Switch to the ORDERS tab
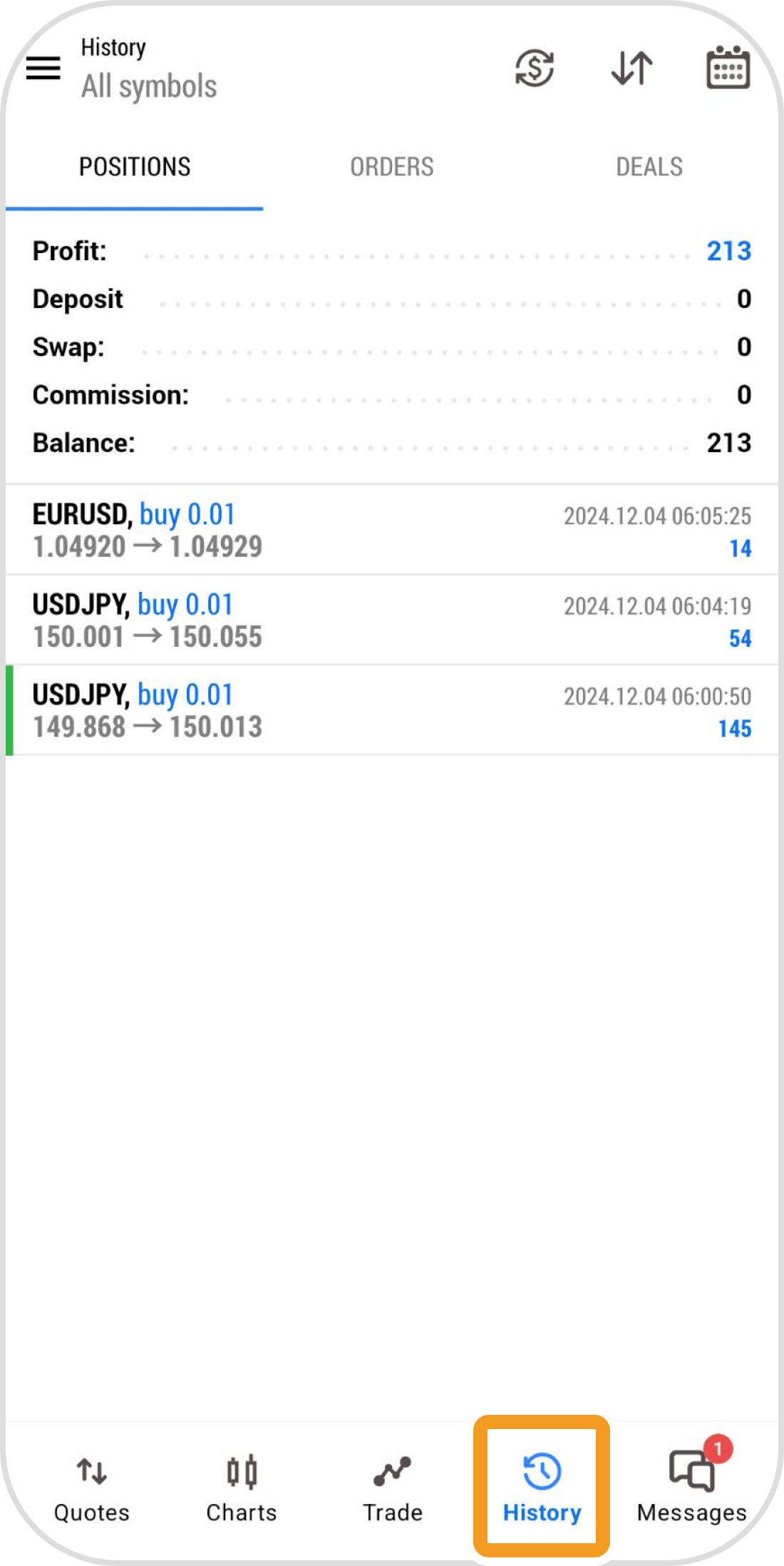This screenshot has height=1566, width=784. pyautogui.click(x=391, y=167)
